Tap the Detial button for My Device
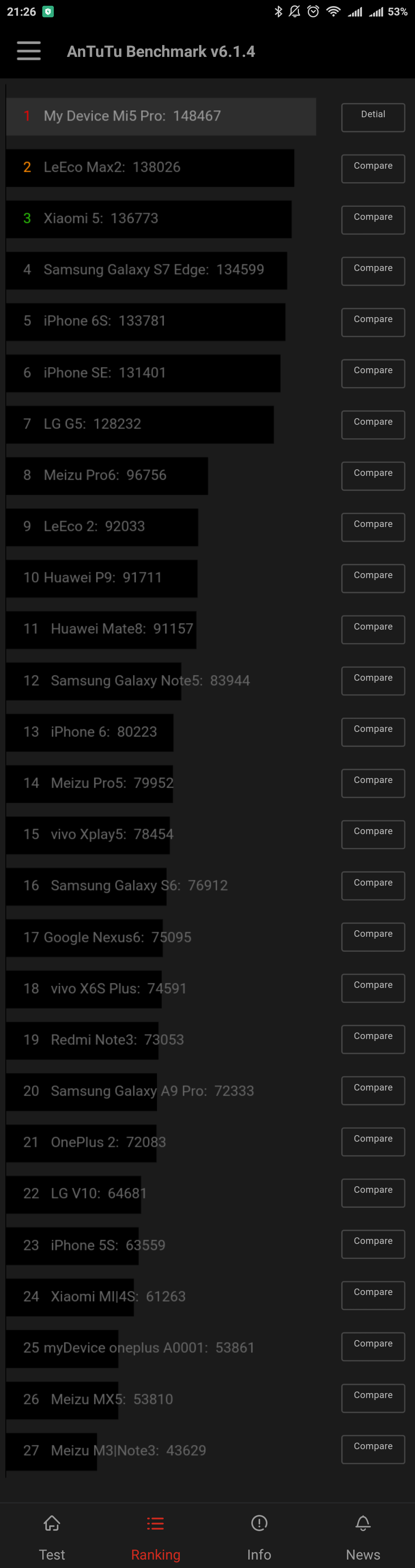The image size is (415, 1568). pos(373,117)
